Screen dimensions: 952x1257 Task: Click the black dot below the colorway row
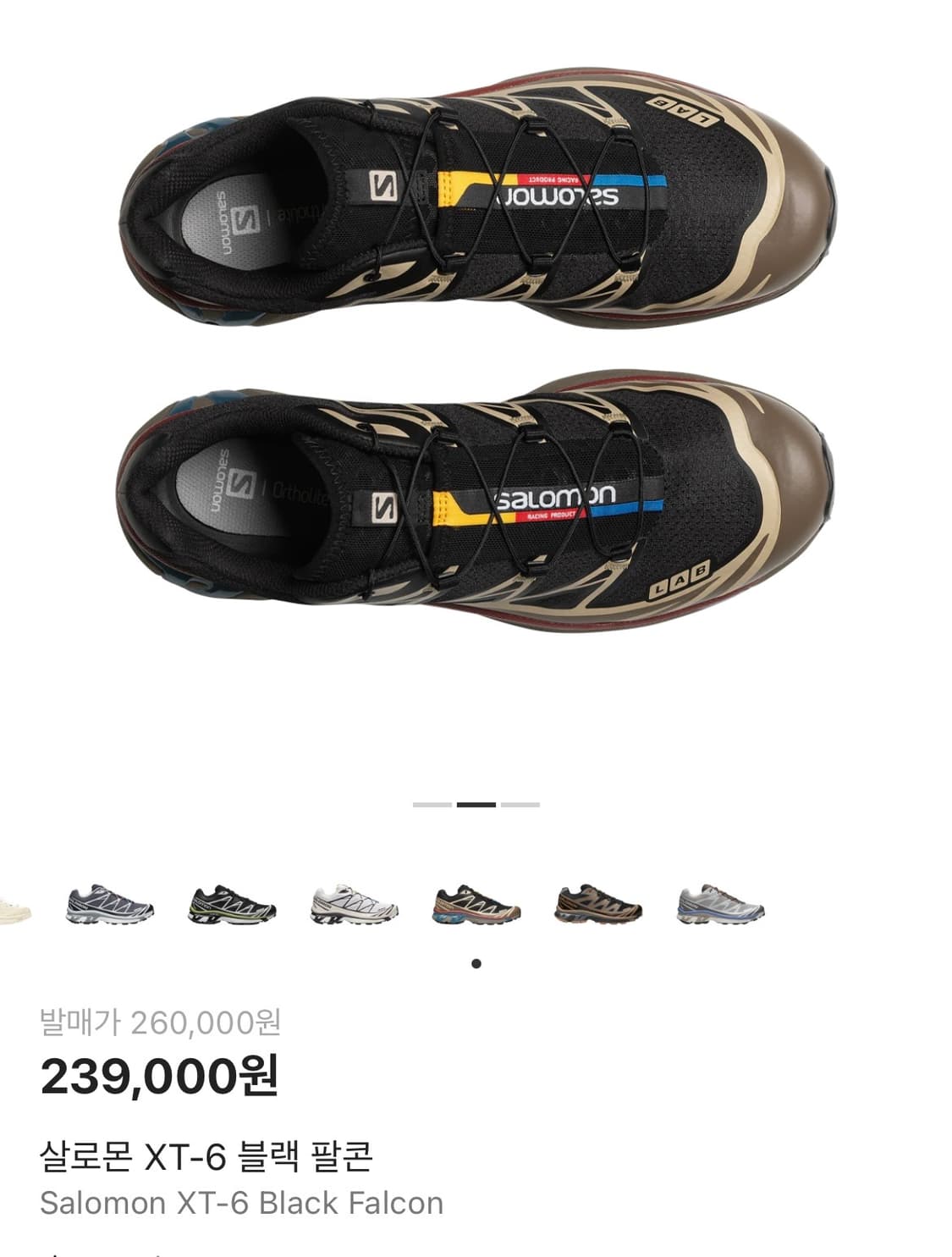pos(476,965)
